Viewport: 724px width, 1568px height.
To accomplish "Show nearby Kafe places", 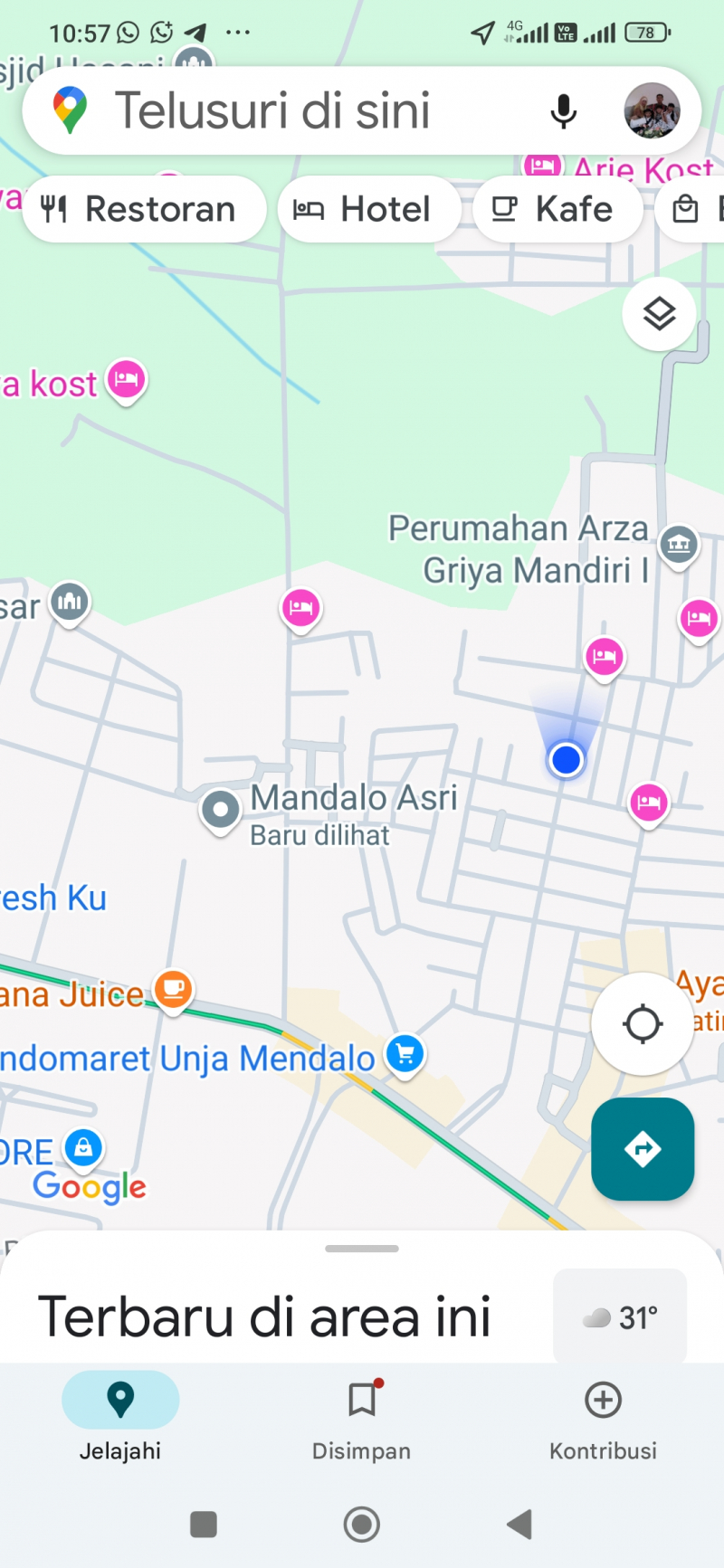I will click(x=557, y=210).
